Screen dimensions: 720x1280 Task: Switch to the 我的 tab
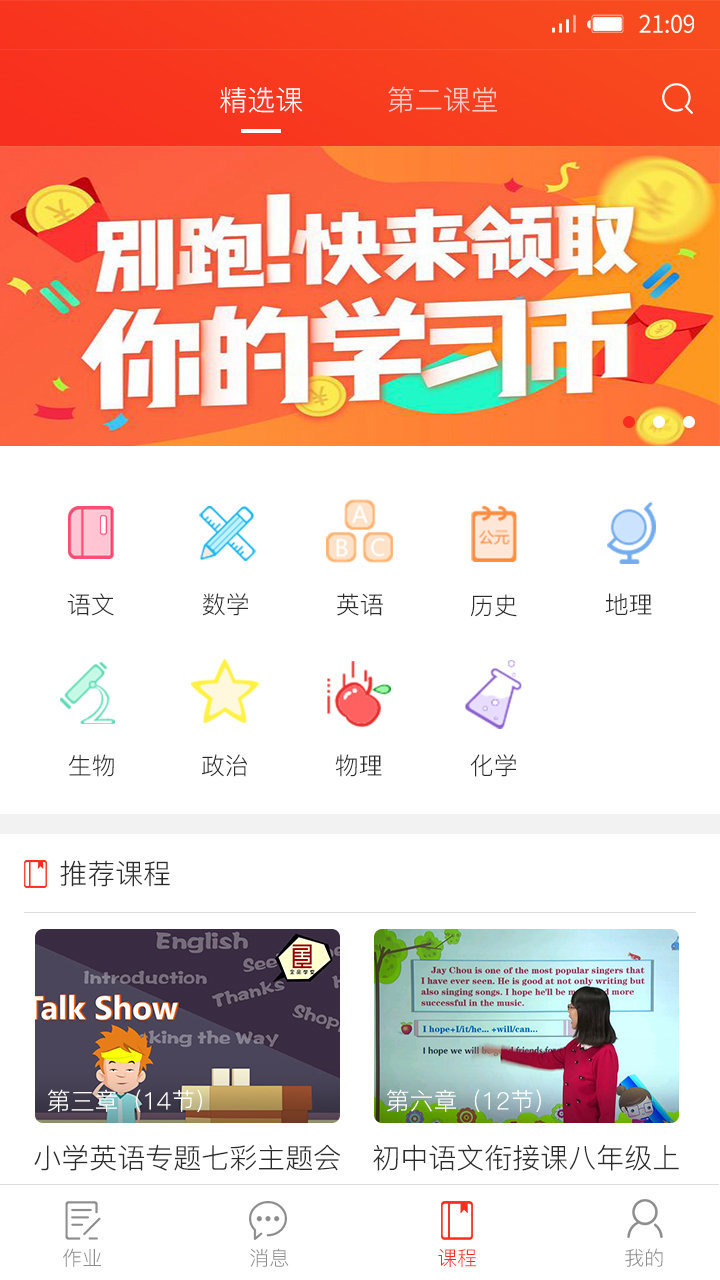tap(644, 1234)
